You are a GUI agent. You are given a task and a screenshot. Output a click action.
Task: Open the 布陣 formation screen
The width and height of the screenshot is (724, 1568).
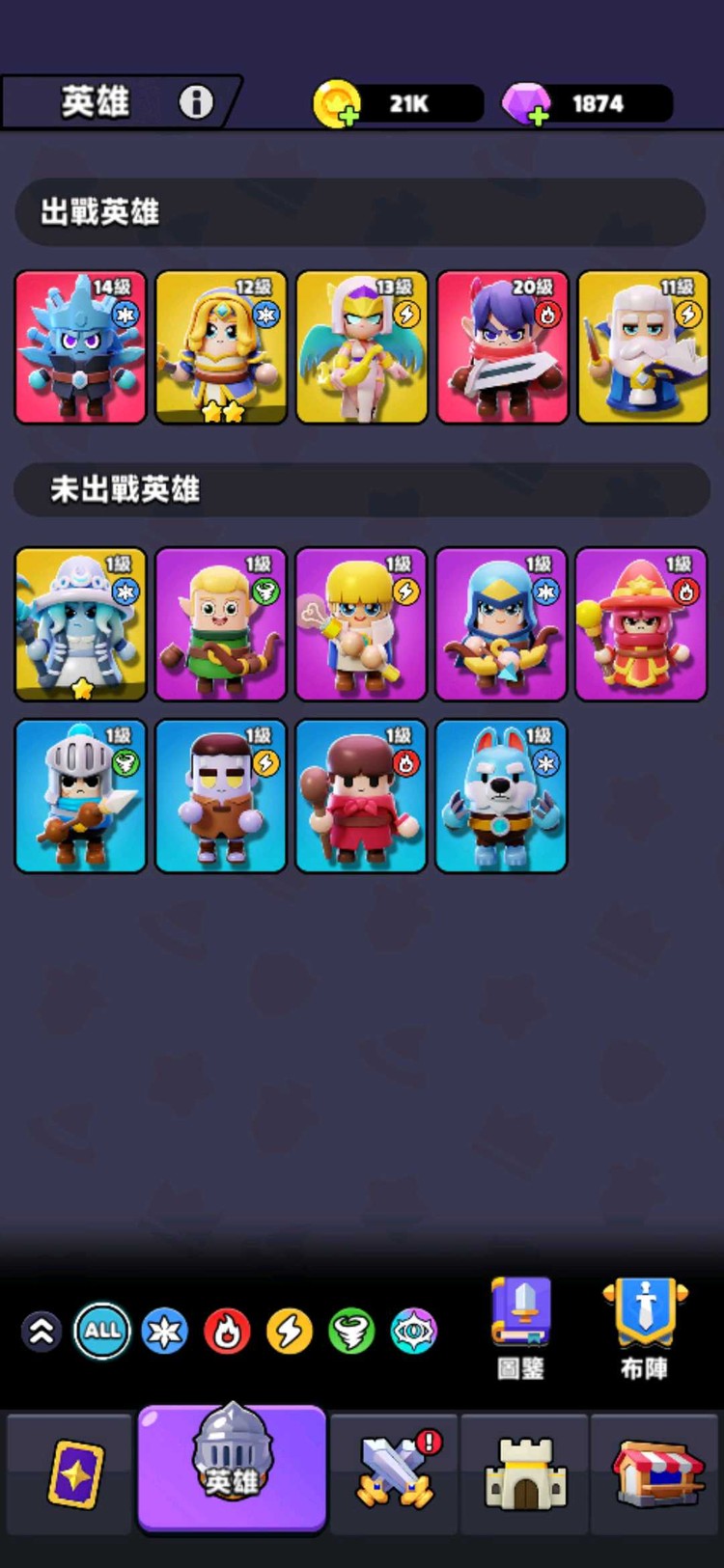pyautogui.click(x=645, y=1327)
